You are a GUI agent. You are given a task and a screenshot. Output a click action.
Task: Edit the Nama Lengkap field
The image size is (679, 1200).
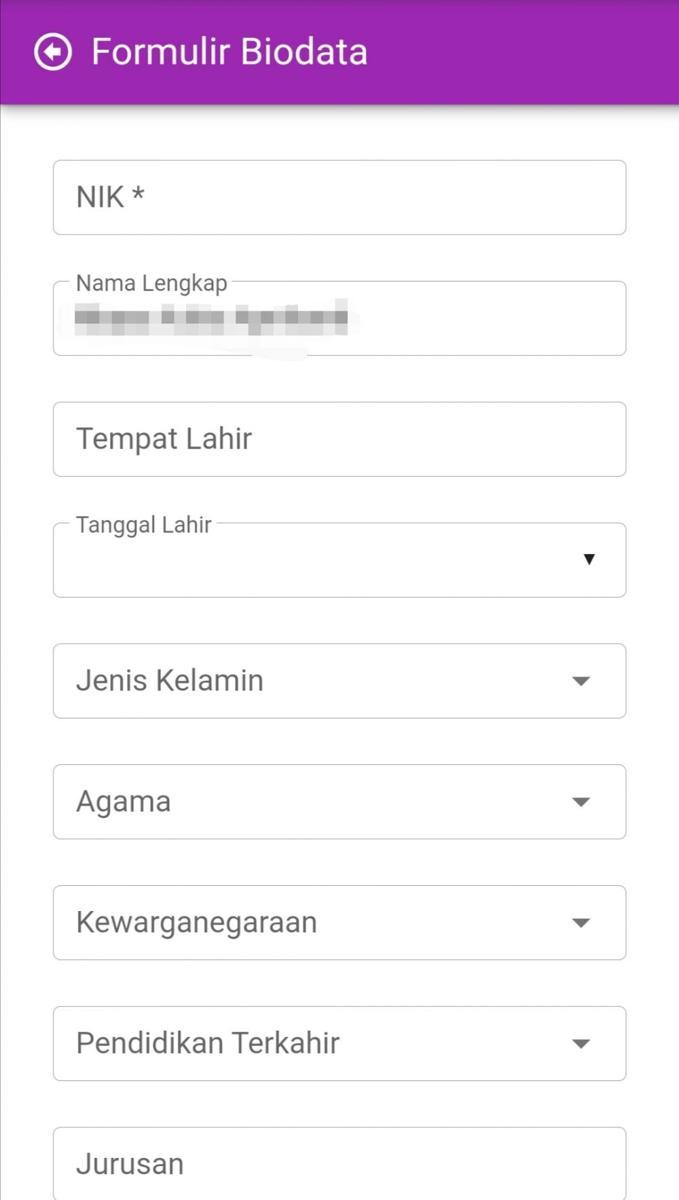click(339, 318)
